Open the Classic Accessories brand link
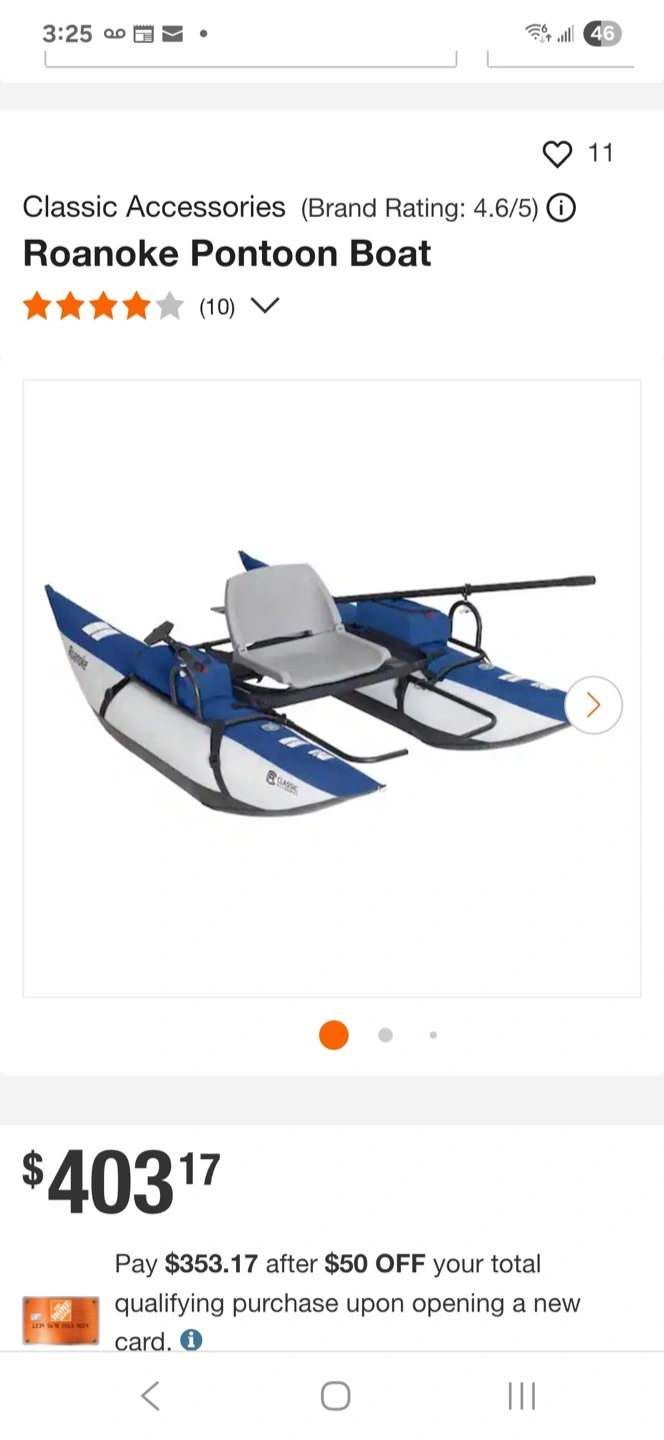Viewport: 664px width, 1440px height. tap(154, 207)
